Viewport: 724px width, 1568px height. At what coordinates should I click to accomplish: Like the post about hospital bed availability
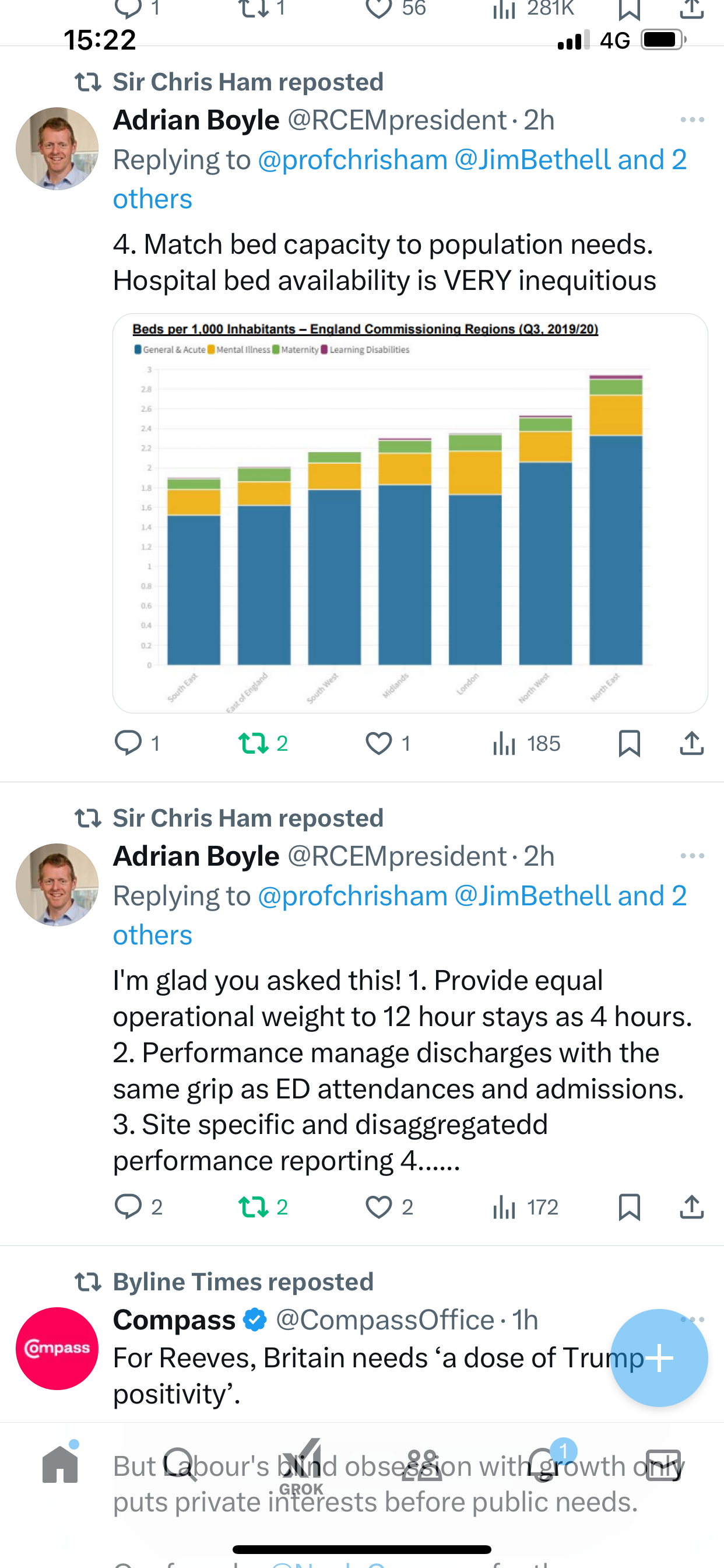pyautogui.click(x=388, y=743)
